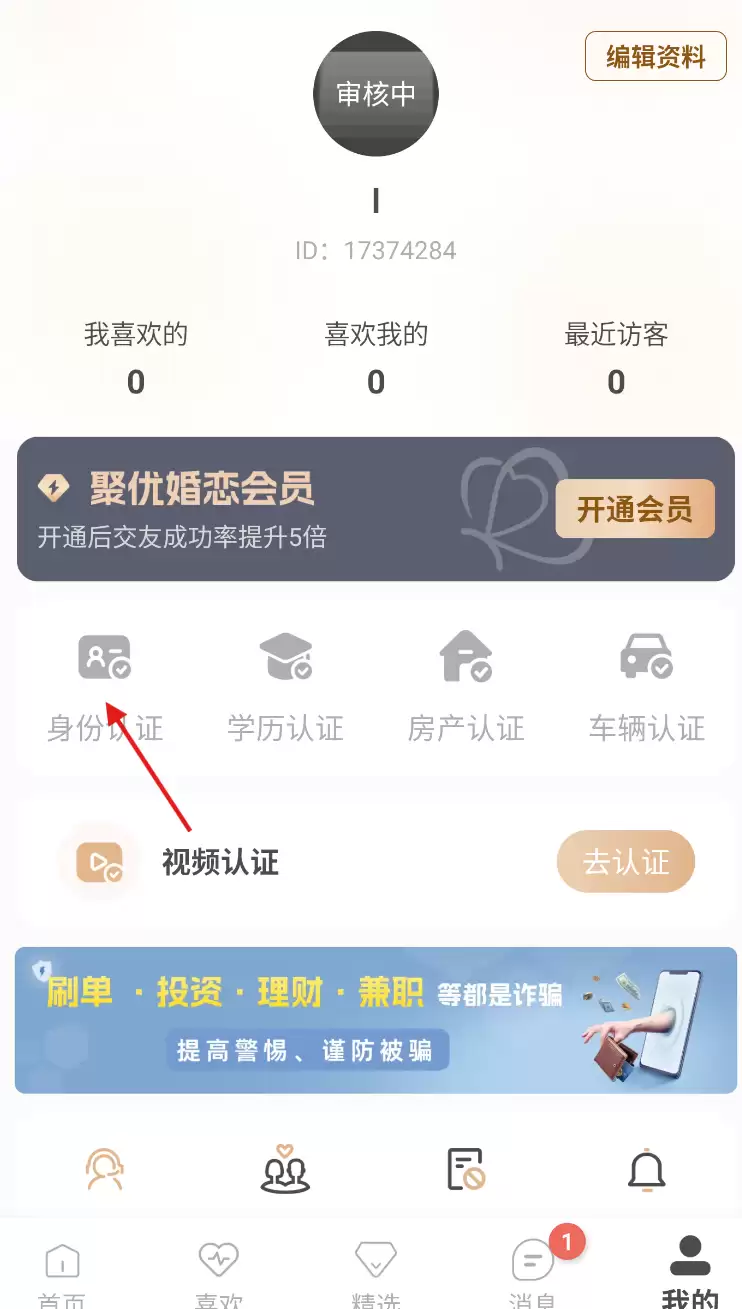The image size is (742, 1309).
Task: Open the matchmaker people-with-heart icon
Action: pyautogui.click(x=285, y=1169)
